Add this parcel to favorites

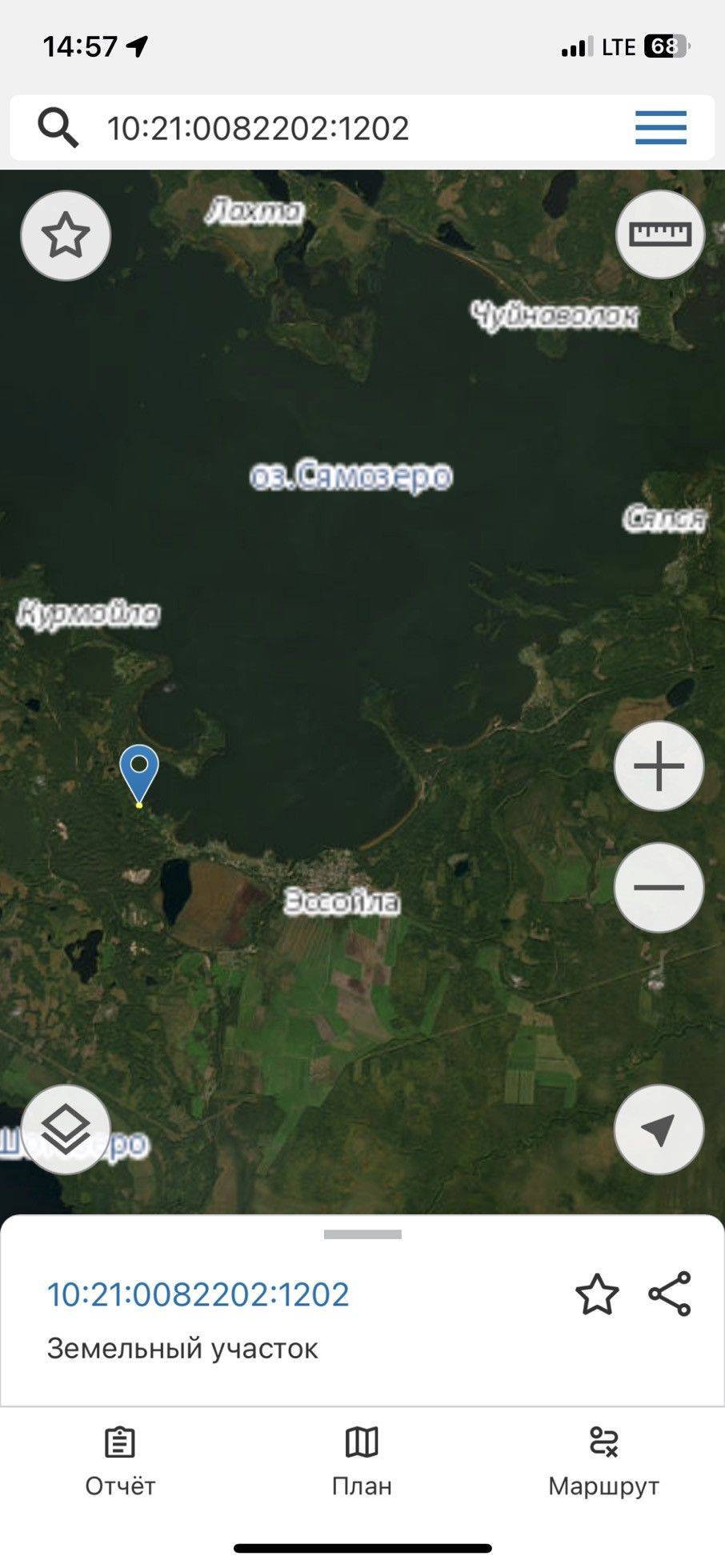[x=597, y=1294]
